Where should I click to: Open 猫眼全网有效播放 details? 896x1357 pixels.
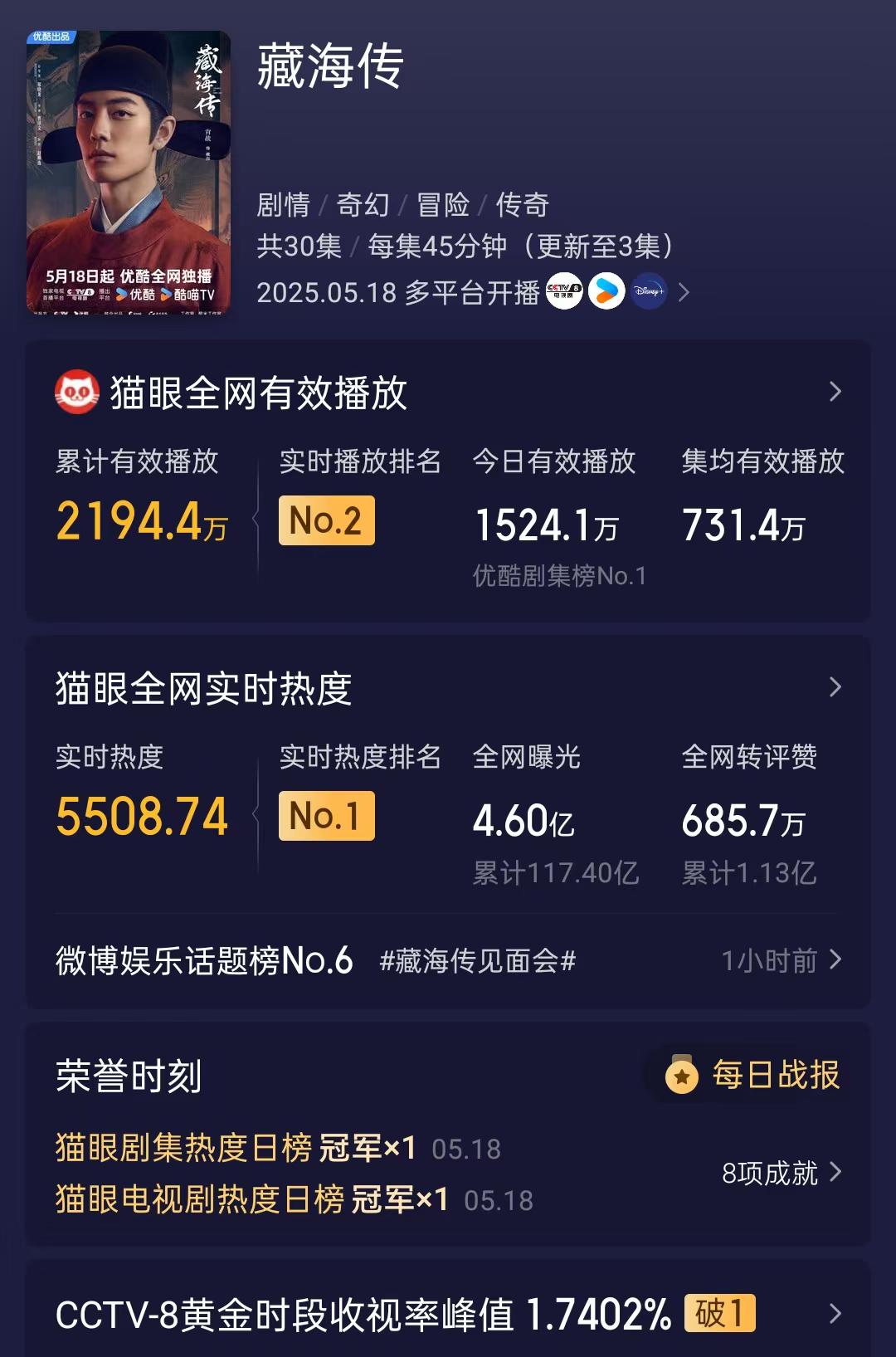(835, 392)
